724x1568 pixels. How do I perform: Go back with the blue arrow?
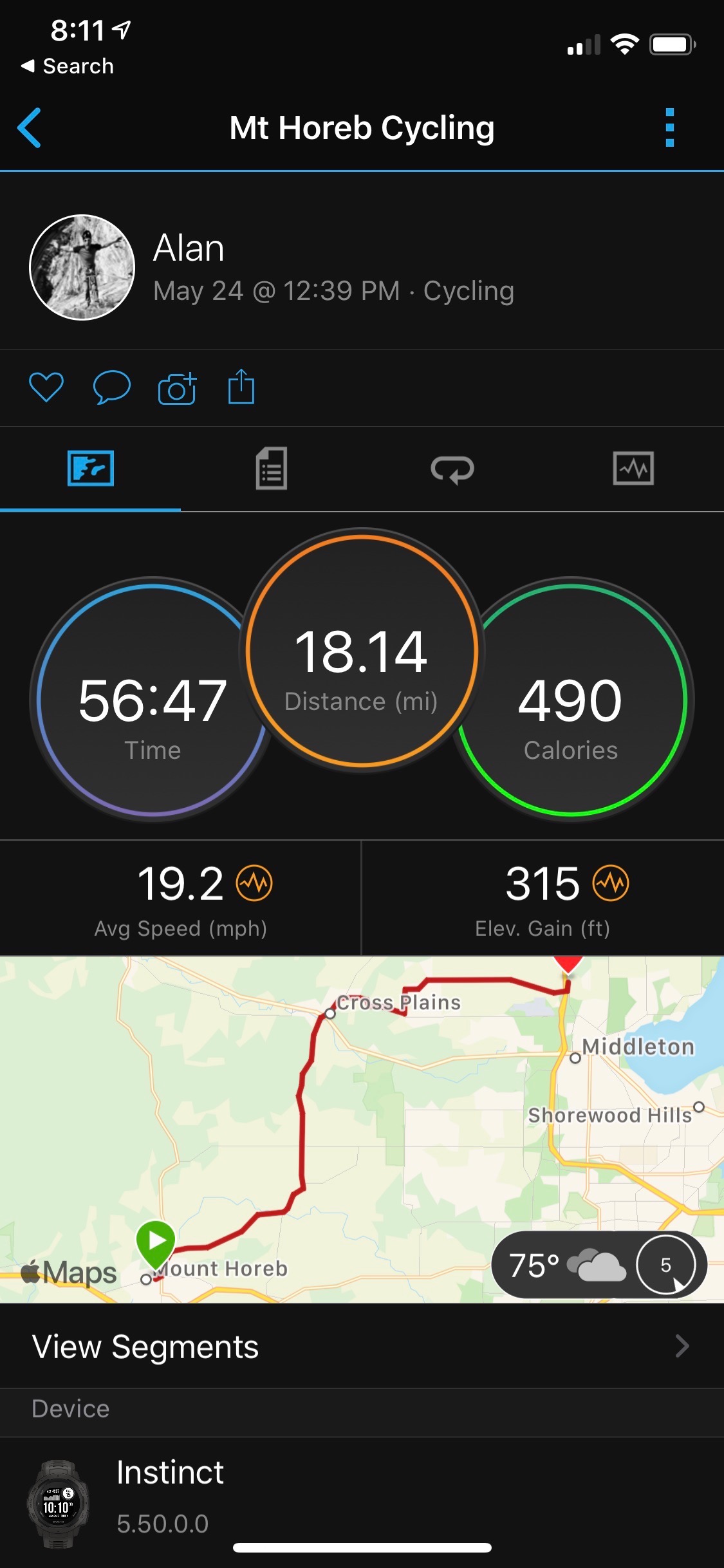[30, 127]
